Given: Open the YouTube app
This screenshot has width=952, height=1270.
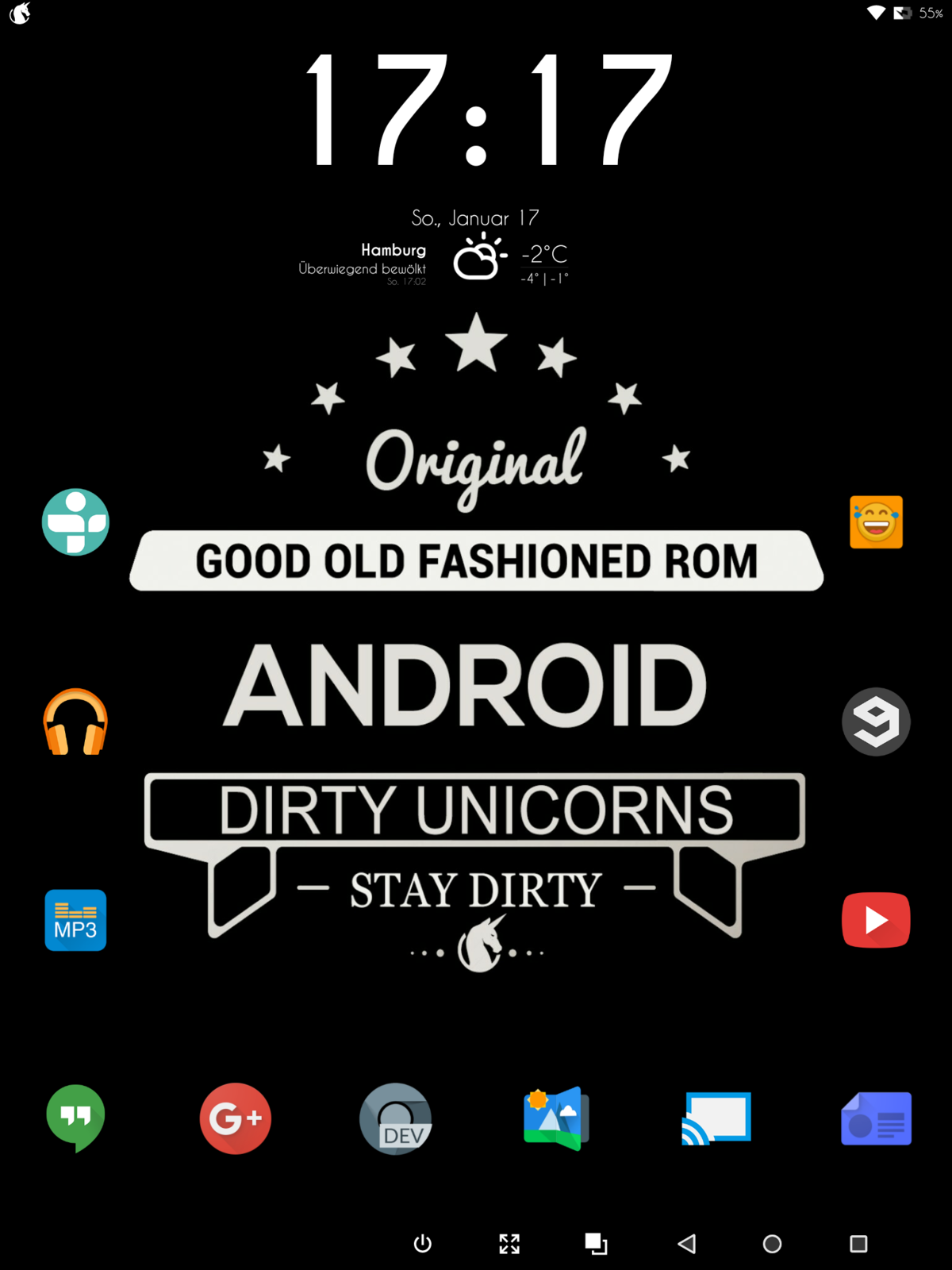Looking at the screenshot, I should tap(876, 920).
